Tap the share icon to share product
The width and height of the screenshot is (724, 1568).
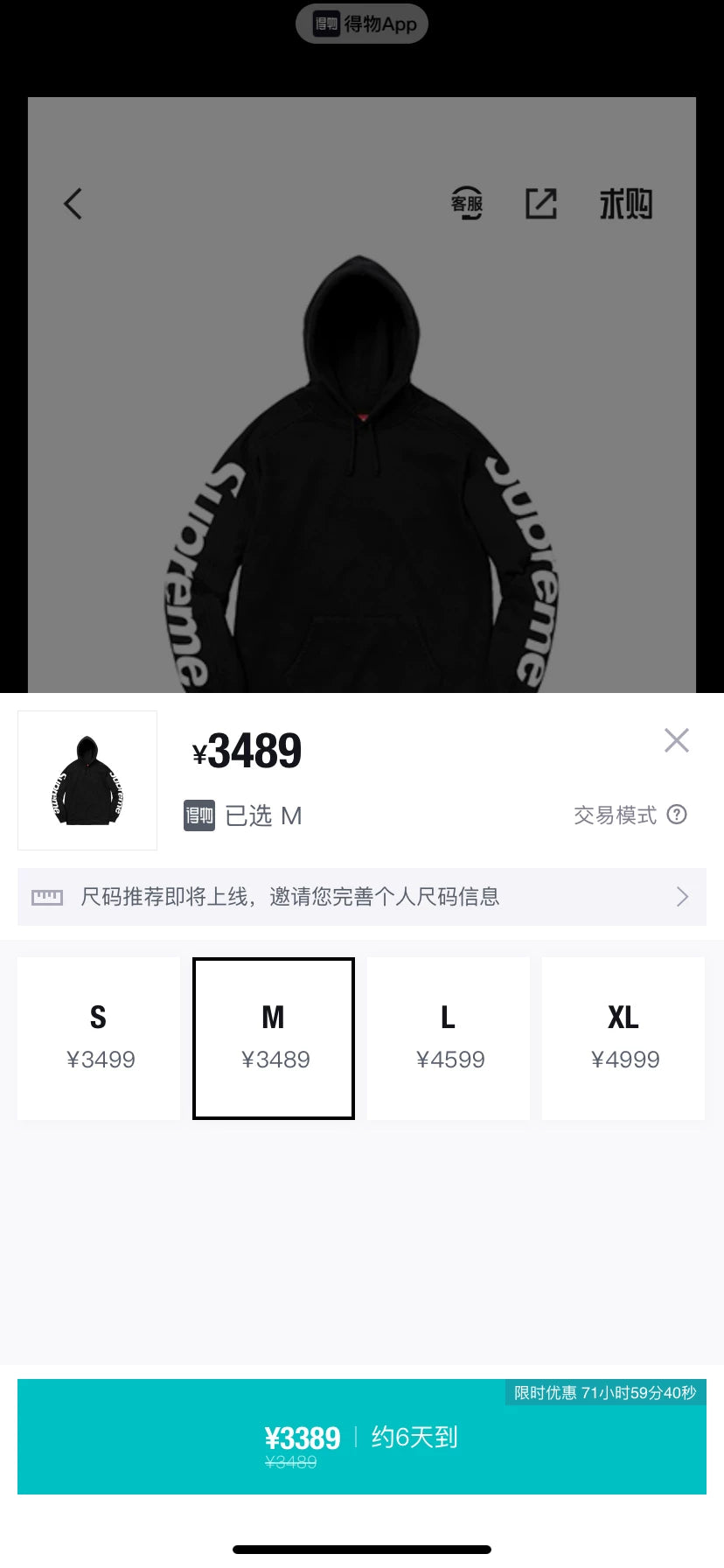point(542,203)
